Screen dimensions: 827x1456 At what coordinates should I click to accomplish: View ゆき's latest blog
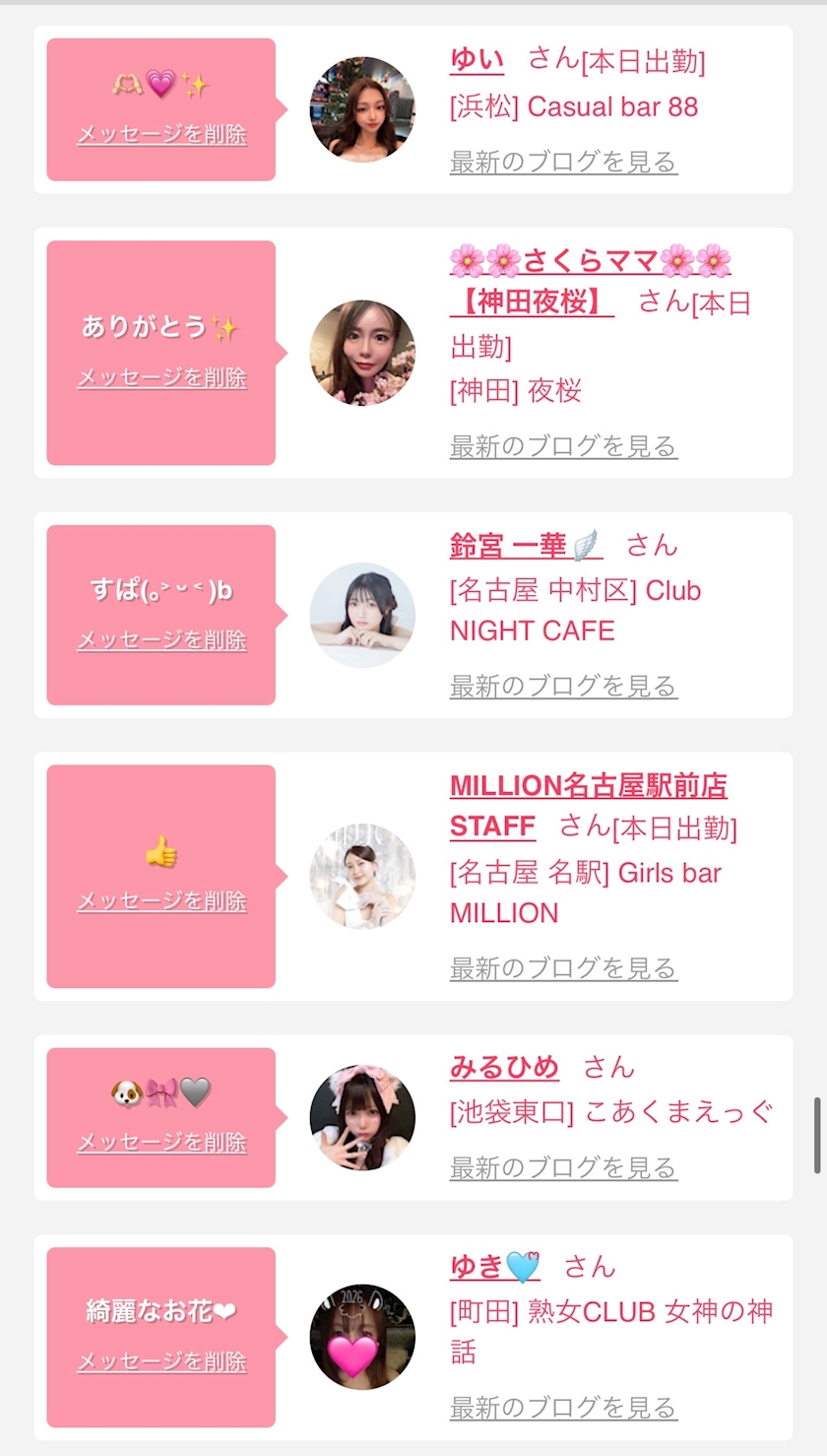pos(563,1408)
